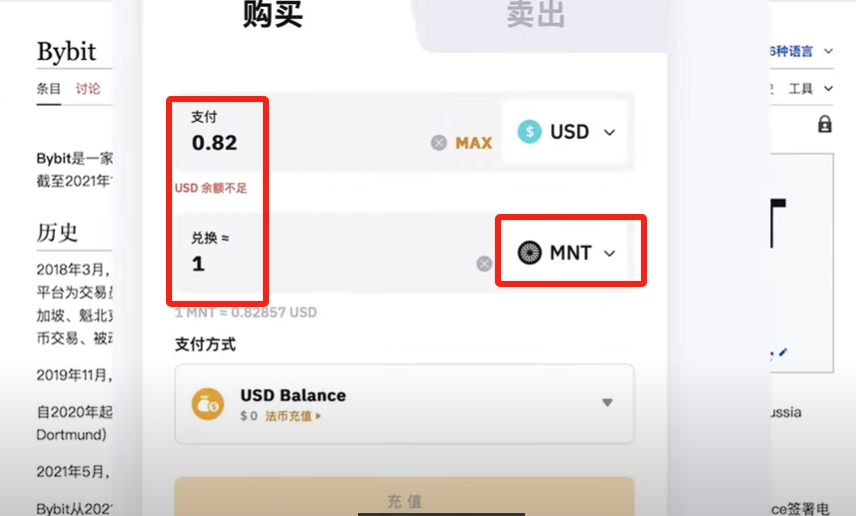The height and width of the screenshot is (516, 856).
Task: Expand the 工具 menu
Action: coord(809,89)
